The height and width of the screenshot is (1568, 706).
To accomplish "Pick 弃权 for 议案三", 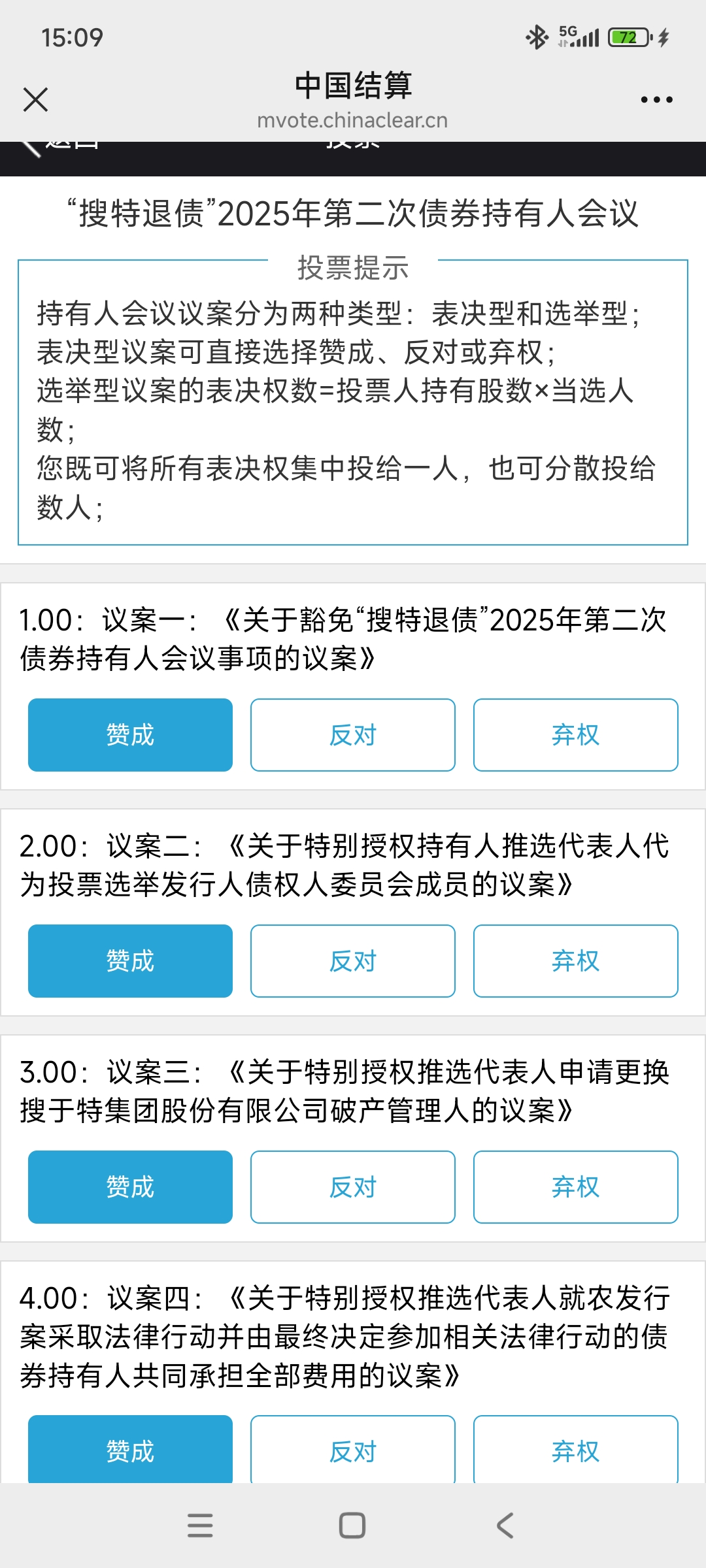I will tap(576, 1187).
